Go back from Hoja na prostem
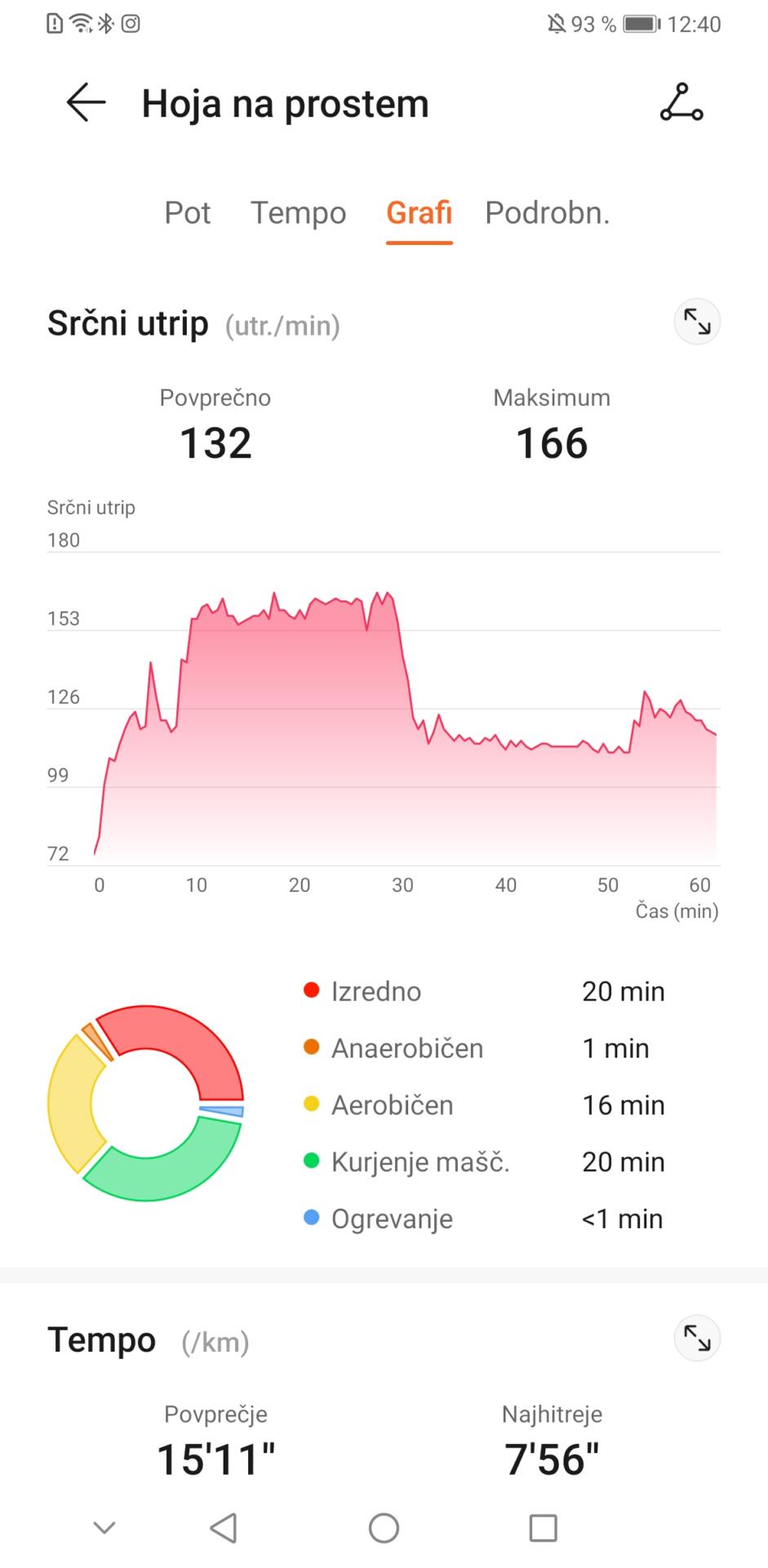 point(86,103)
